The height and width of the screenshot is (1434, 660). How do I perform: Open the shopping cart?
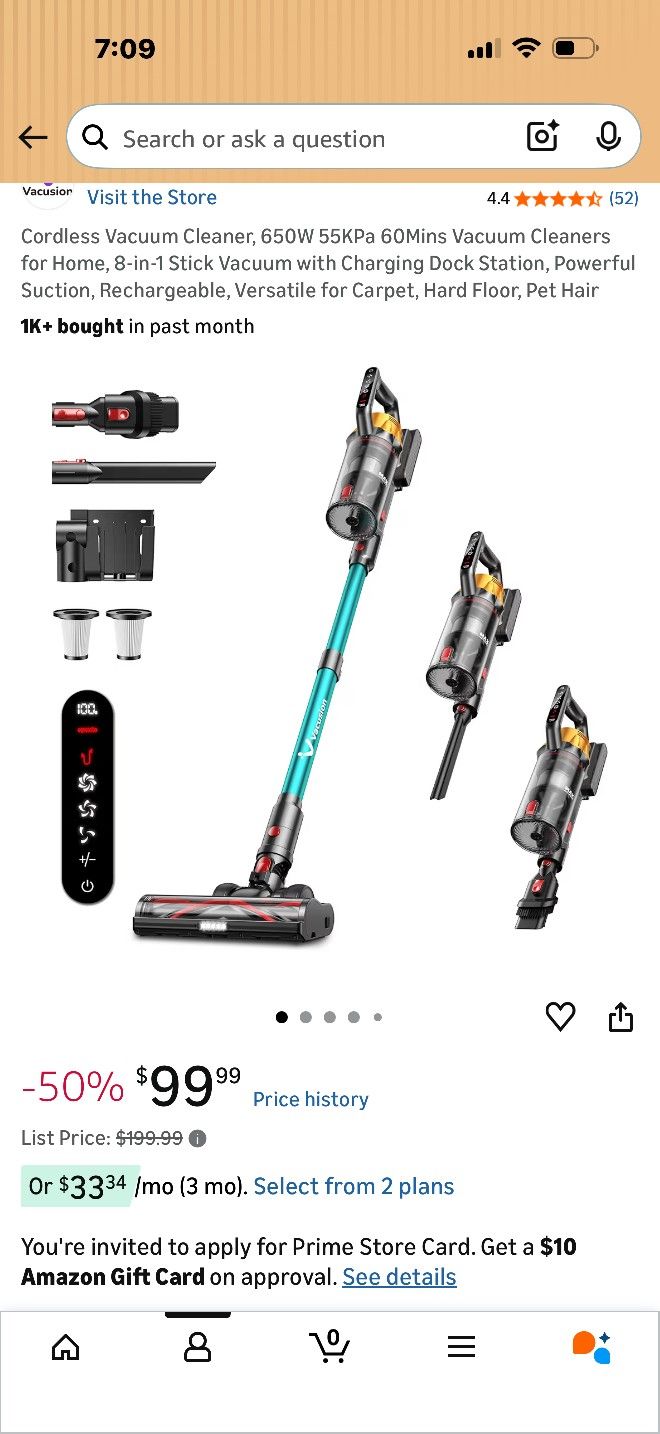pos(330,1346)
